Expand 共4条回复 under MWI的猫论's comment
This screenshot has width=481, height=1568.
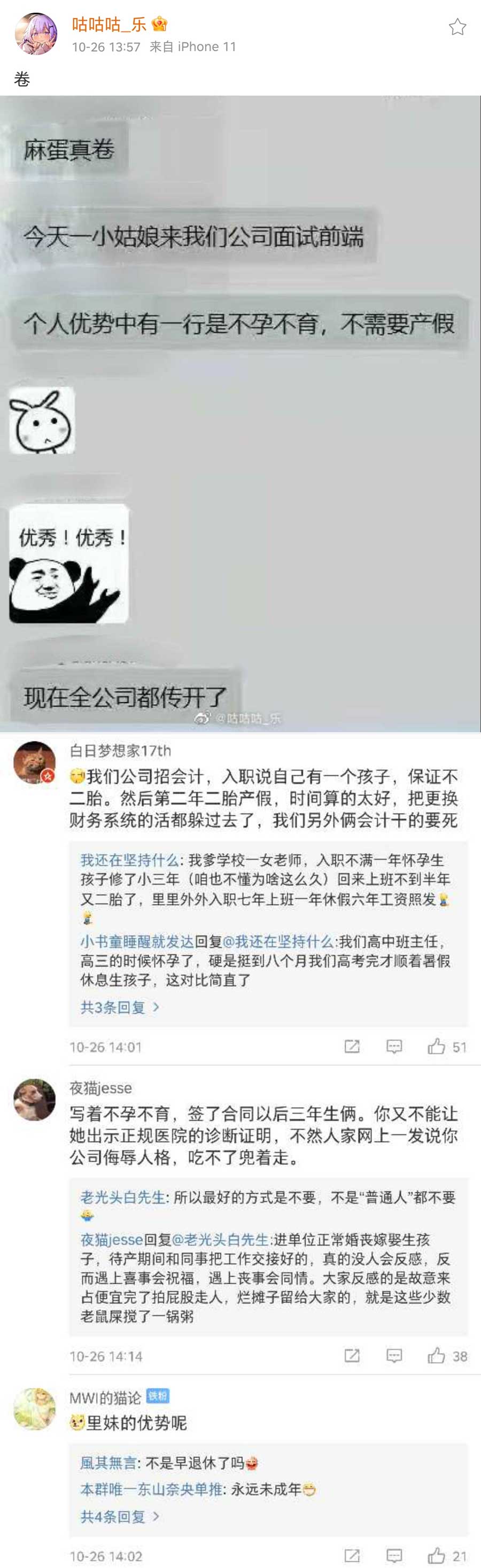pos(119,1516)
